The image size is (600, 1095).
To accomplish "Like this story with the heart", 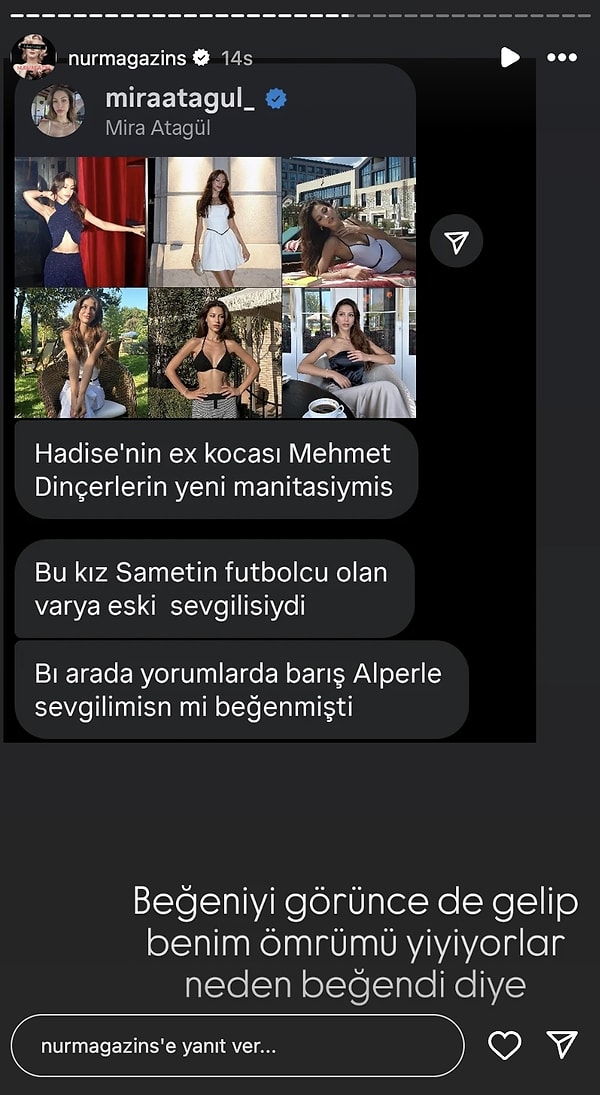I will point(504,1045).
